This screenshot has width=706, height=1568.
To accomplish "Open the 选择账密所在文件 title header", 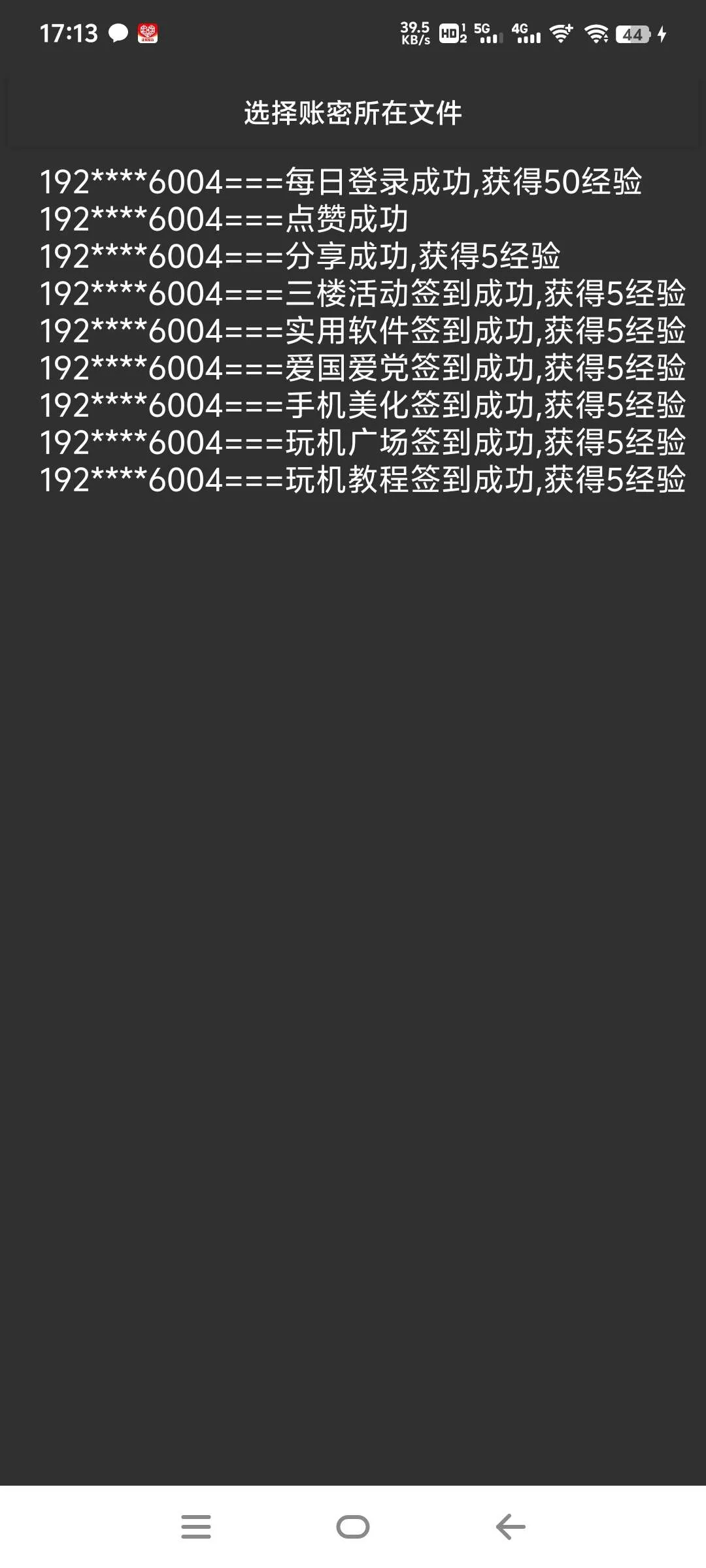I will tap(353, 111).
